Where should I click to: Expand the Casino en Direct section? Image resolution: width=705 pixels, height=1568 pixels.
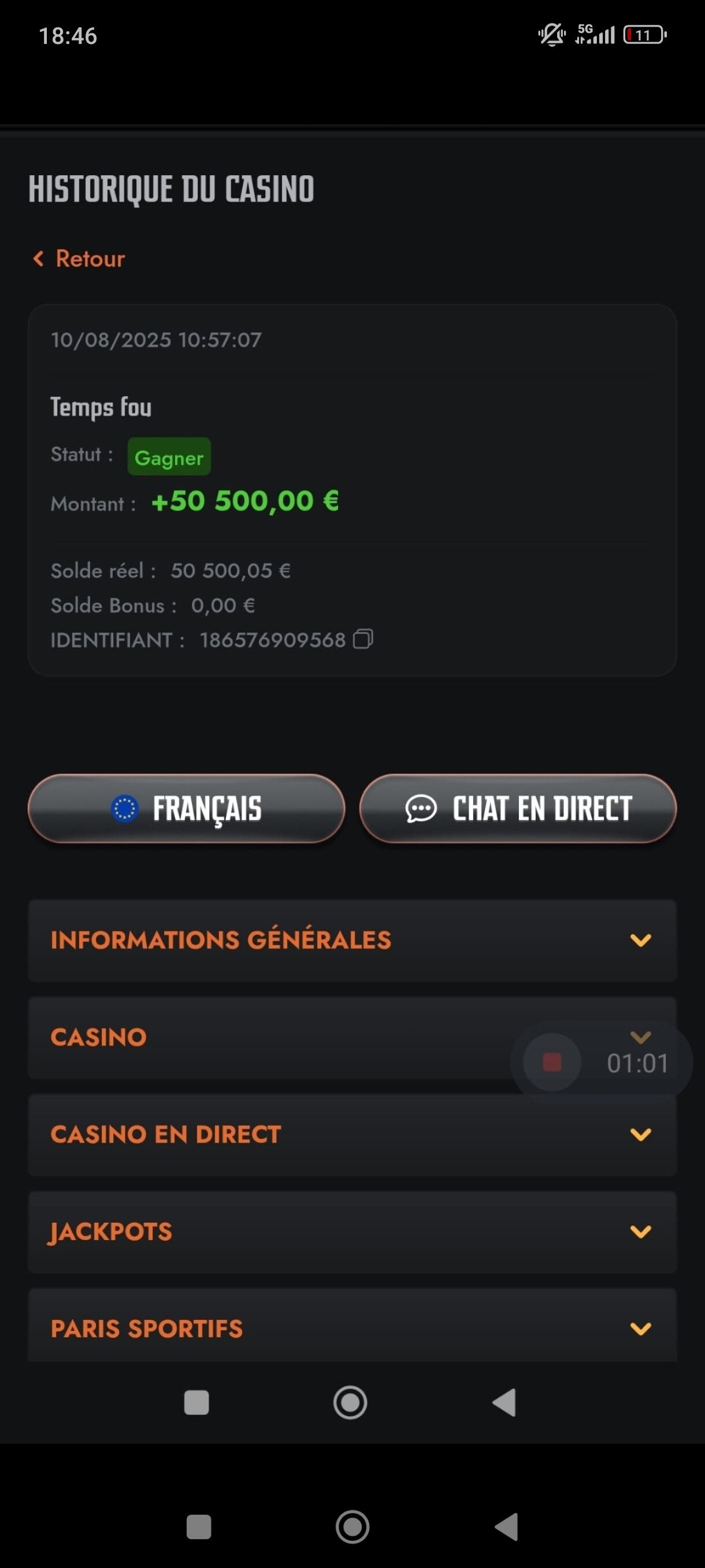pos(352,1134)
